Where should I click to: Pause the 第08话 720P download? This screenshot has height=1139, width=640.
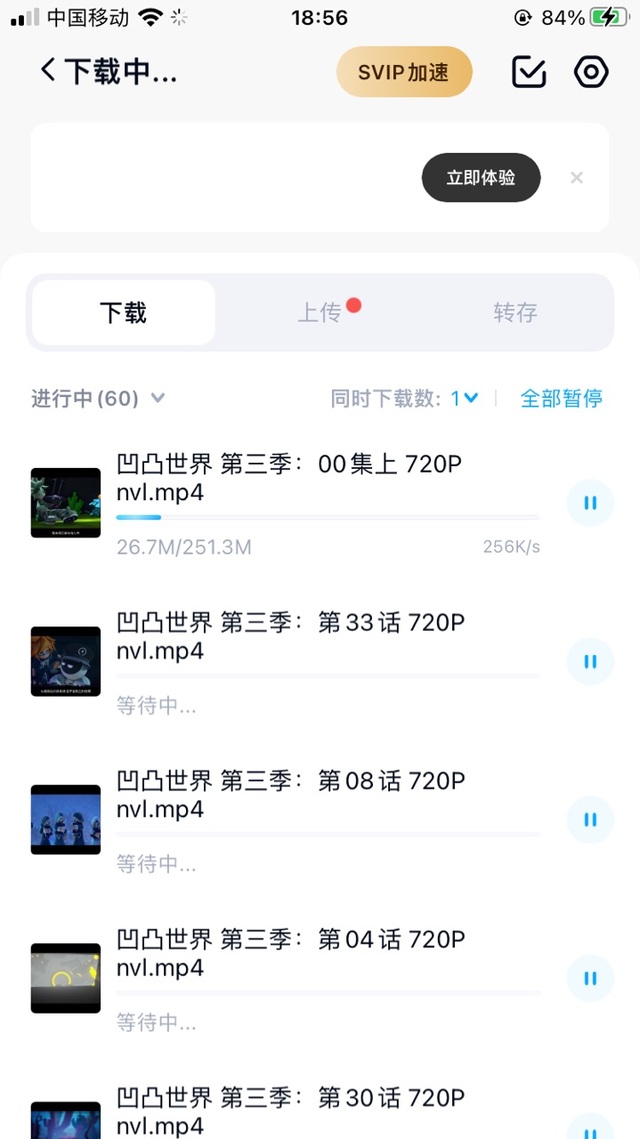coord(590,820)
